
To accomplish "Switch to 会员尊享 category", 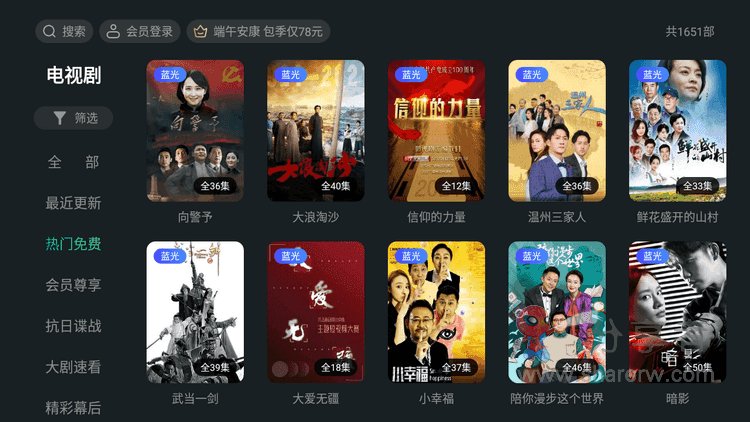I will pos(73,285).
